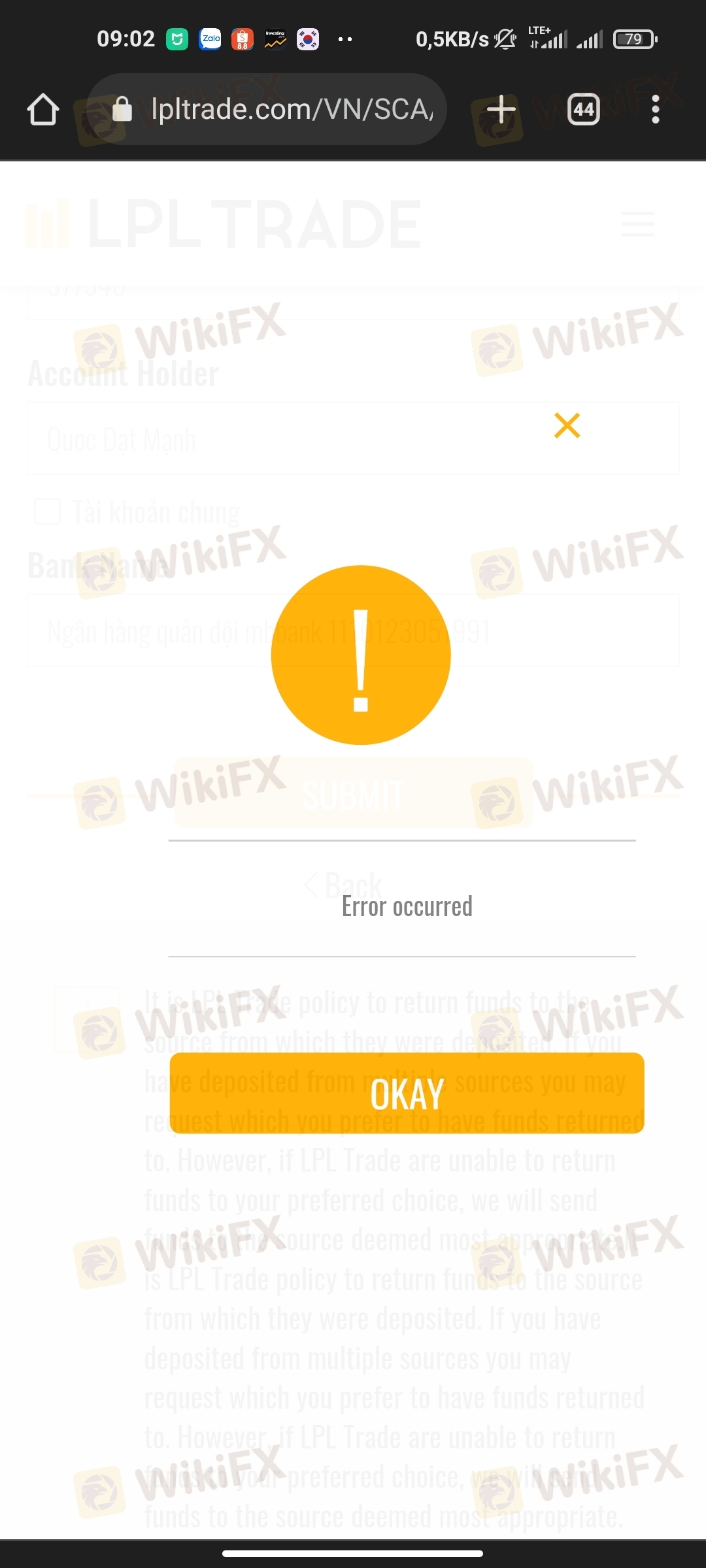This screenshot has width=706, height=1568.
Task: Open the tab switcher showing 44 tabs
Action: (583, 109)
